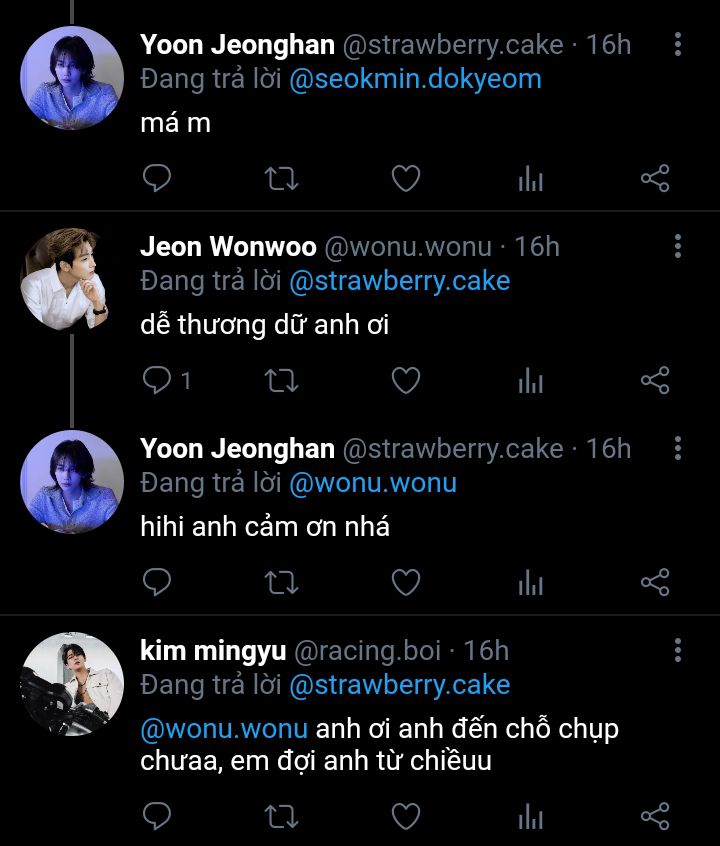Share kim mingyu's tweet
Image resolution: width=720 pixels, height=846 pixels.
(x=654, y=816)
